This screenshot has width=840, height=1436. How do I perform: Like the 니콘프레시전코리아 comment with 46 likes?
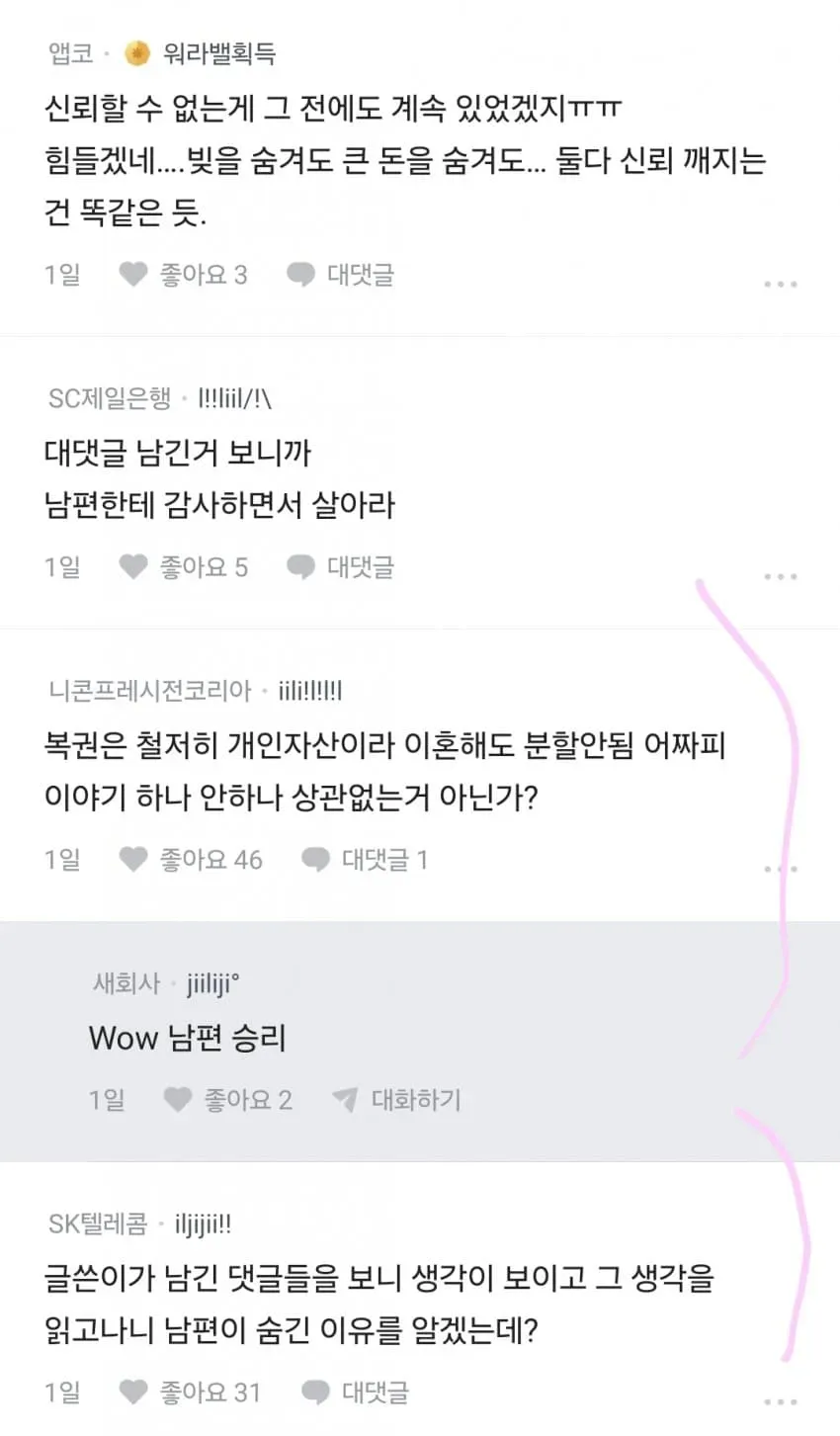click(191, 859)
